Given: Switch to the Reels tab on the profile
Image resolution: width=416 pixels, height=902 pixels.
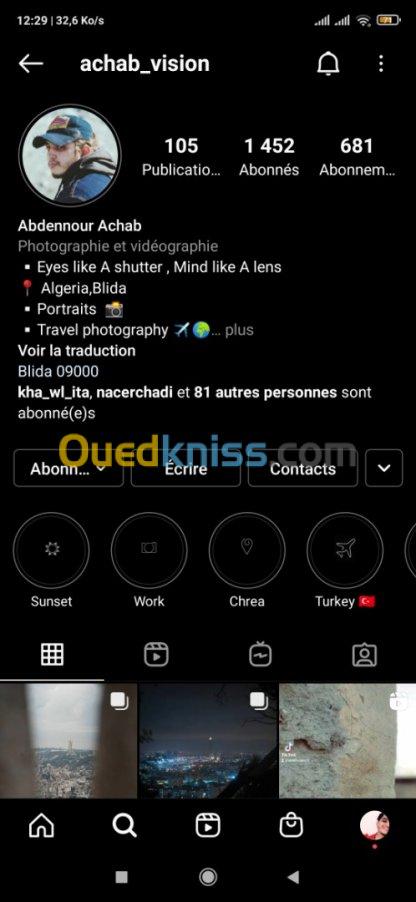Looking at the screenshot, I should (156, 655).
